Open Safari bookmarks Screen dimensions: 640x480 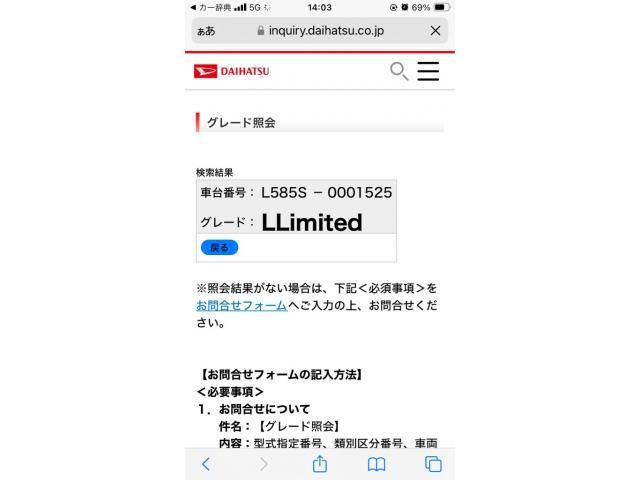[x=377, y=464]
